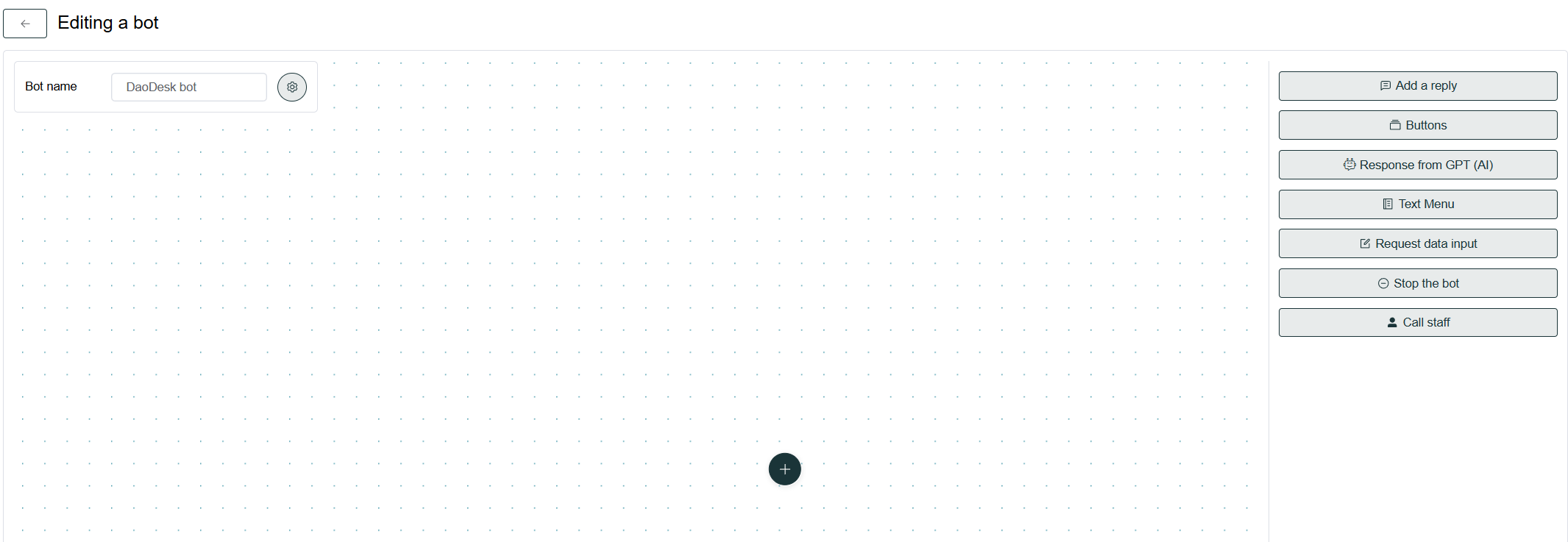
Task: Tap the round plus button on canvas
Action: [784, 469]
